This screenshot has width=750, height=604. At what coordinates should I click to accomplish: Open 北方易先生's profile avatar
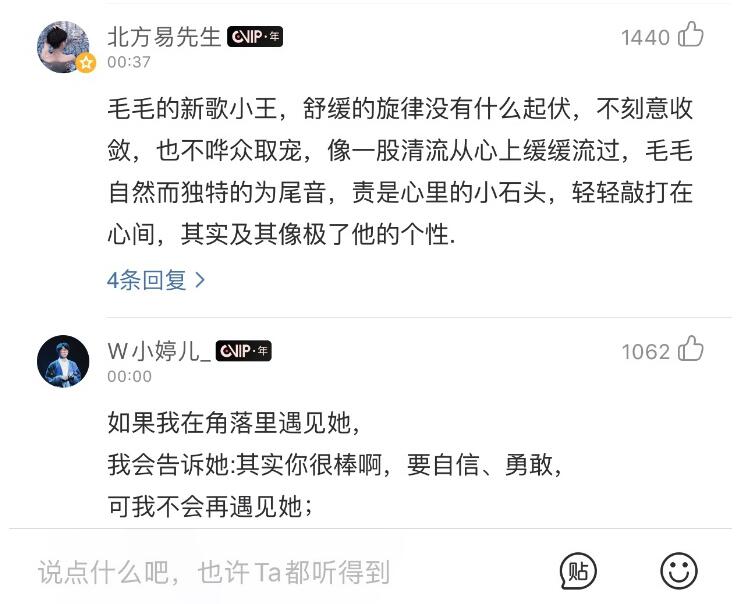click(x=65, y=46)
